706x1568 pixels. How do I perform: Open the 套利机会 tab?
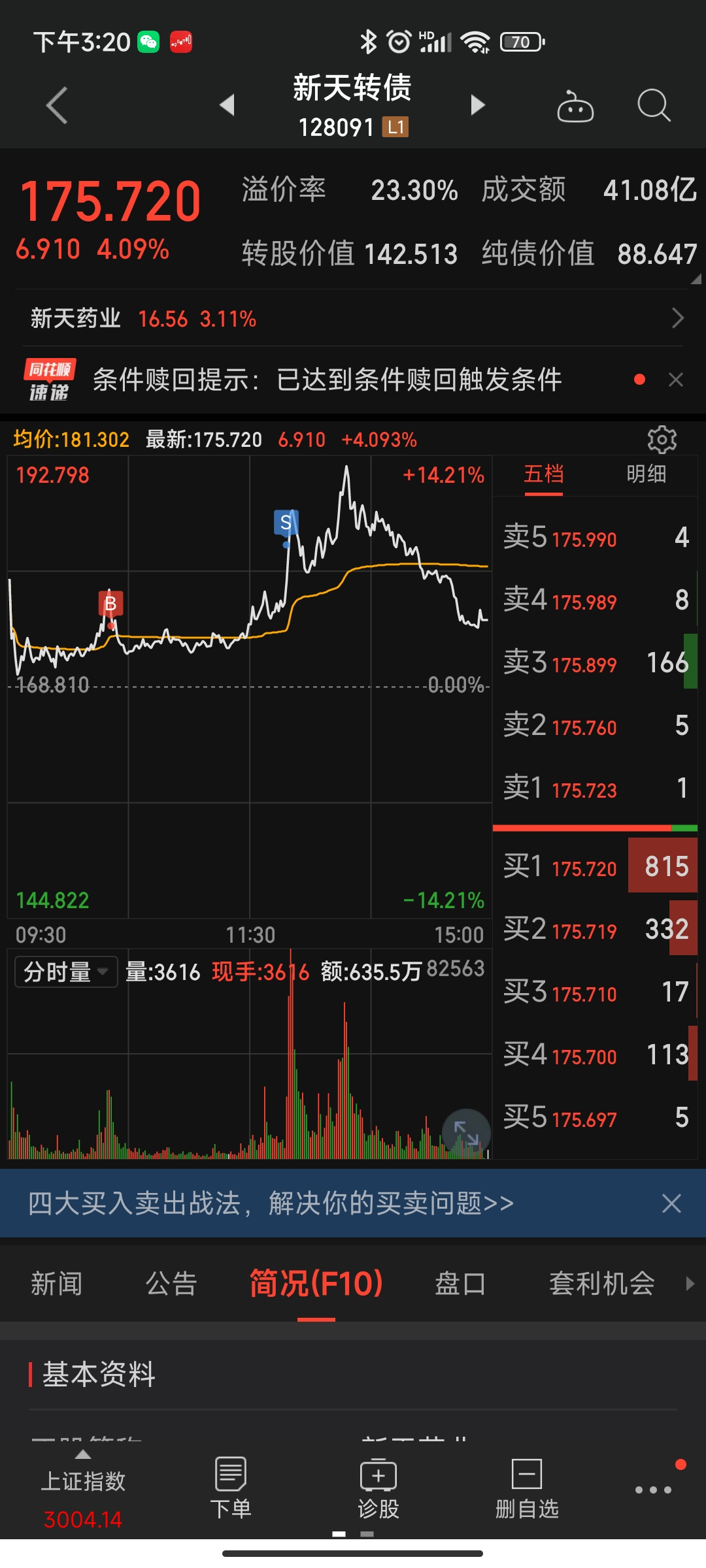click(601, 1284)
